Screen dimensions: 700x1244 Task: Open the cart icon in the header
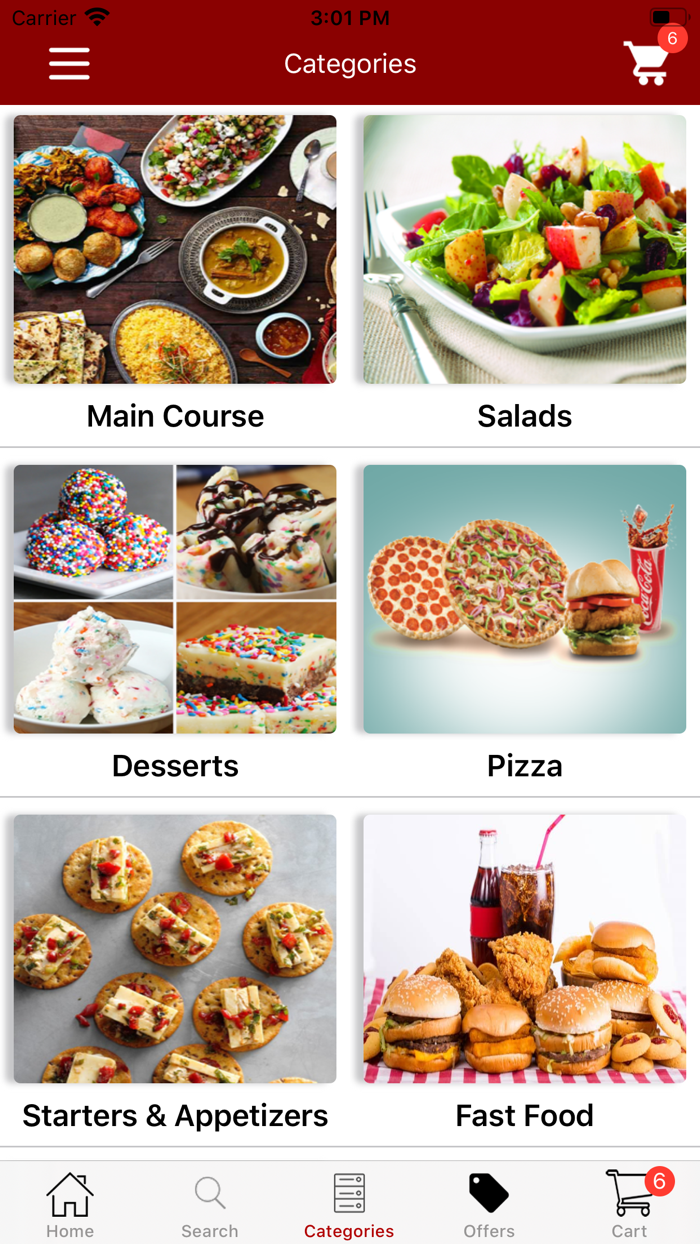point(647,62)
